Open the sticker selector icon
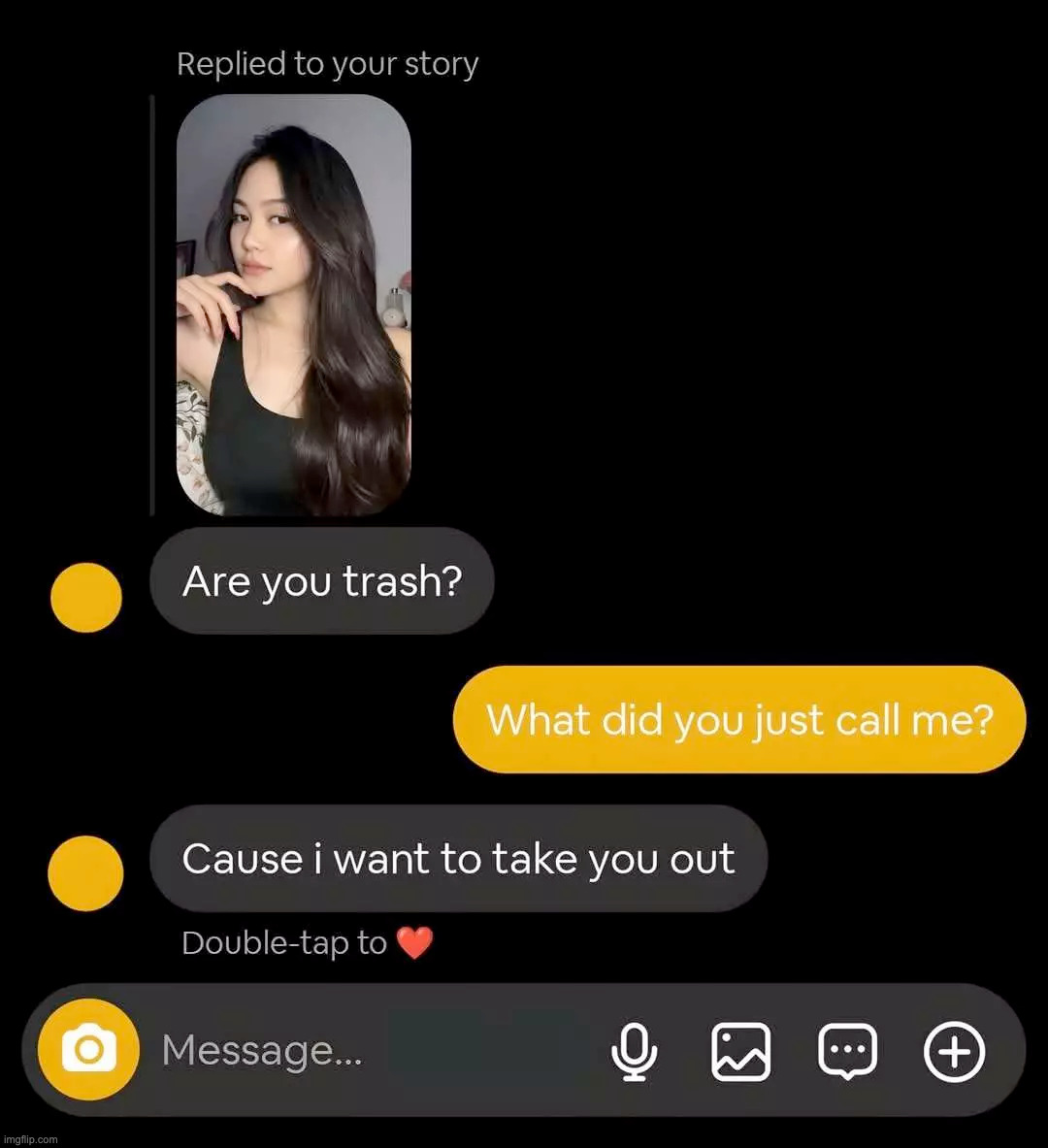1048x1148 pixels. [x=847, y=1051]
